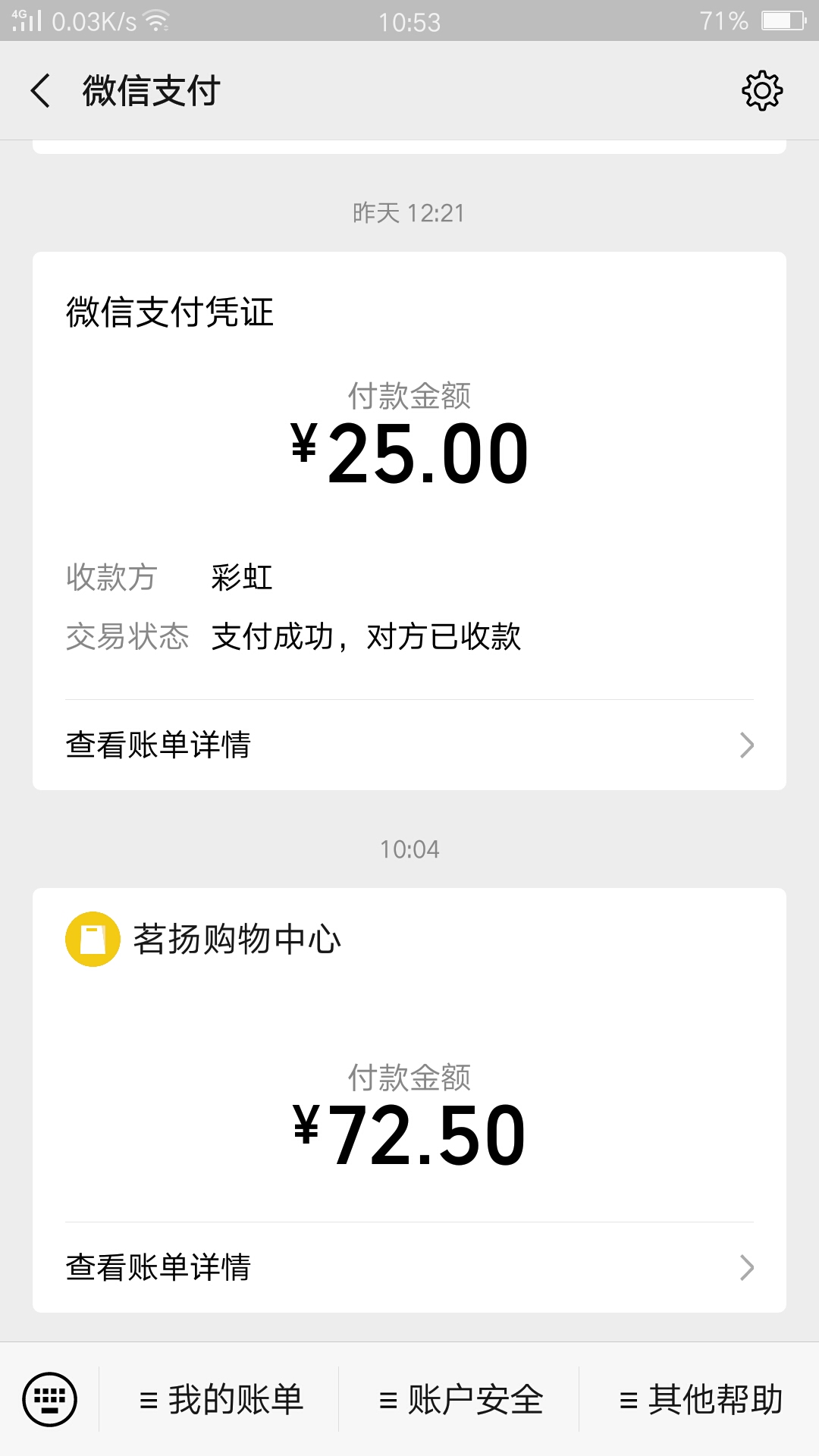Open the settings gear icon

point(762,91)
